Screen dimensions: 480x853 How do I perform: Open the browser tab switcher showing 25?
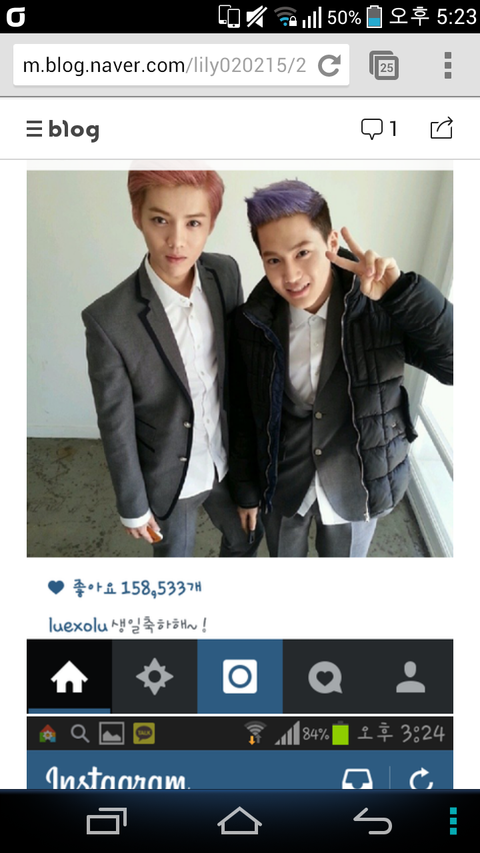[384, 66]
